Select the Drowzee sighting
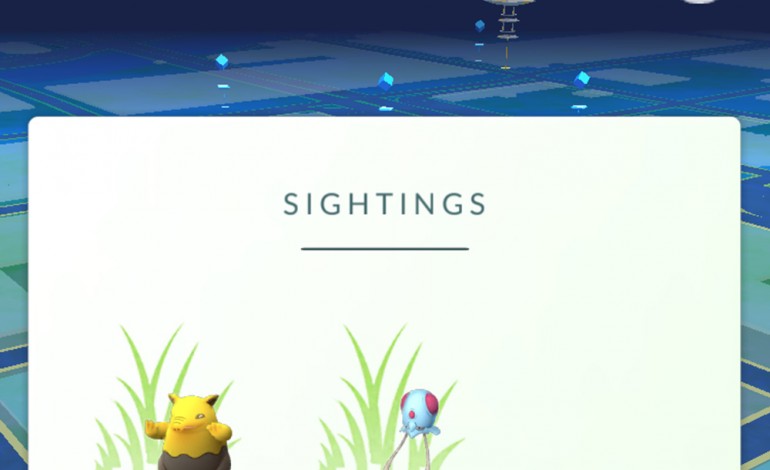770x470 pixels. [x=189, y=430]
